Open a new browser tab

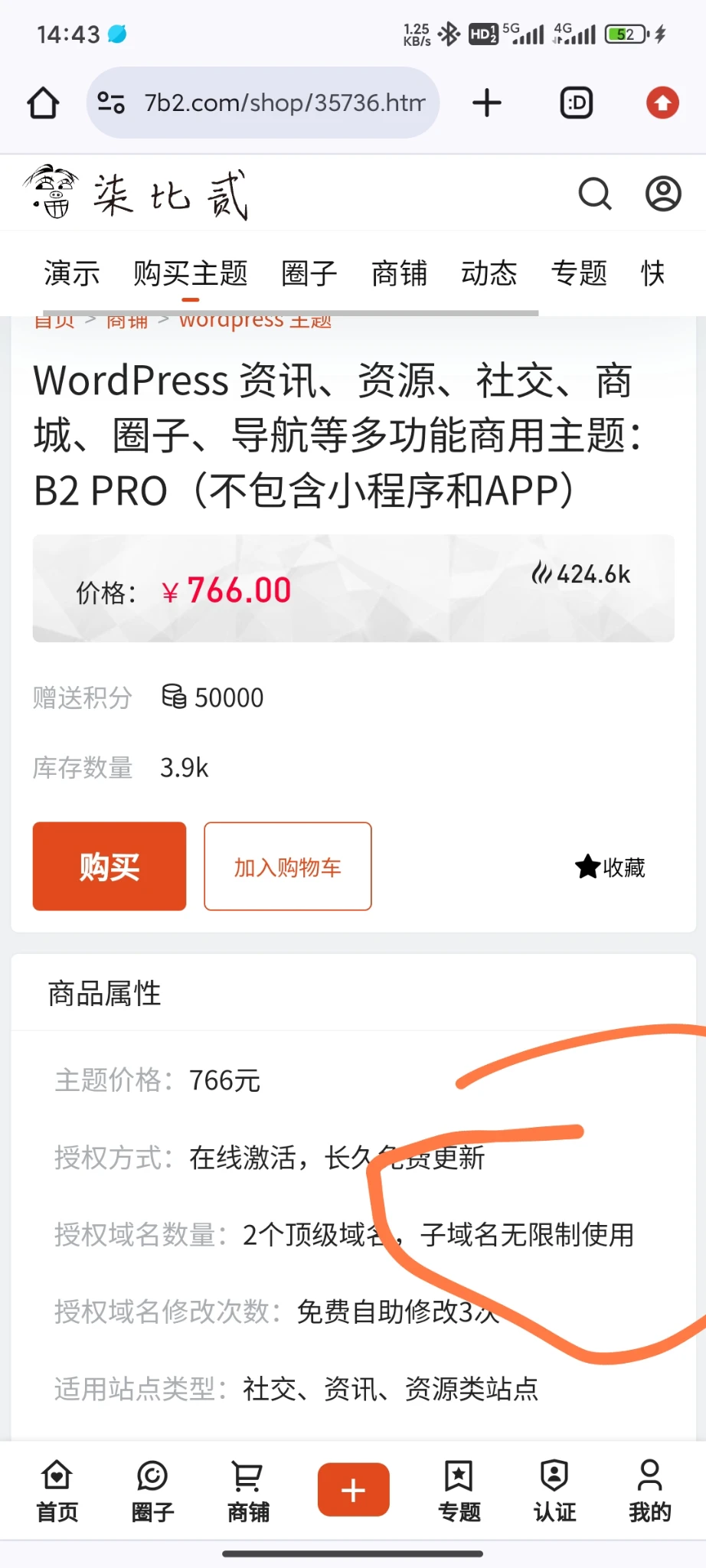(x=486, y=103)
